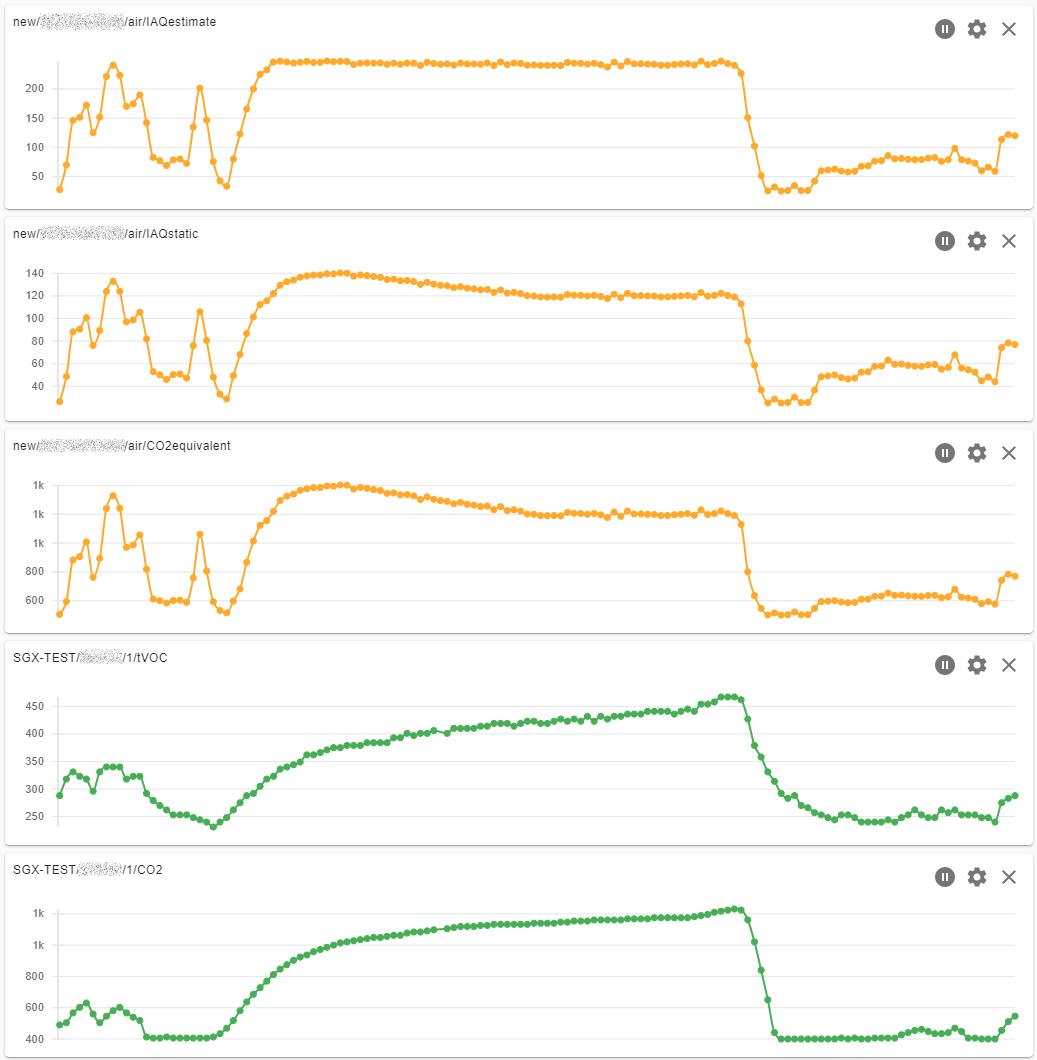Image resolution: width=1037 pixels, height=1060 pixels.
Task: Open the CO2equivalent chart's gear settings
Action: coord(977,453)
